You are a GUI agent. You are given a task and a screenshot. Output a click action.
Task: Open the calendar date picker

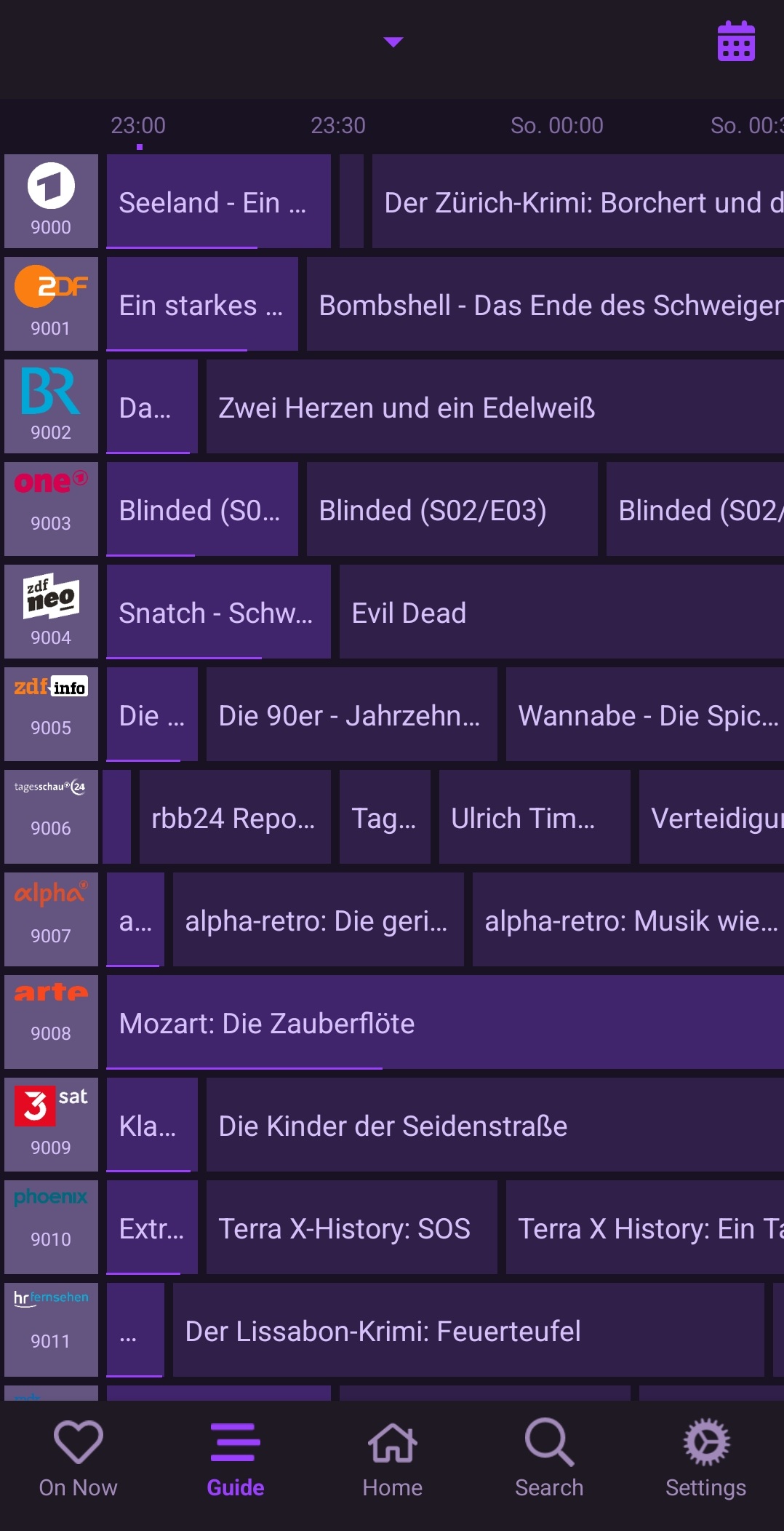pyautogui.click(x=736, y=41)
